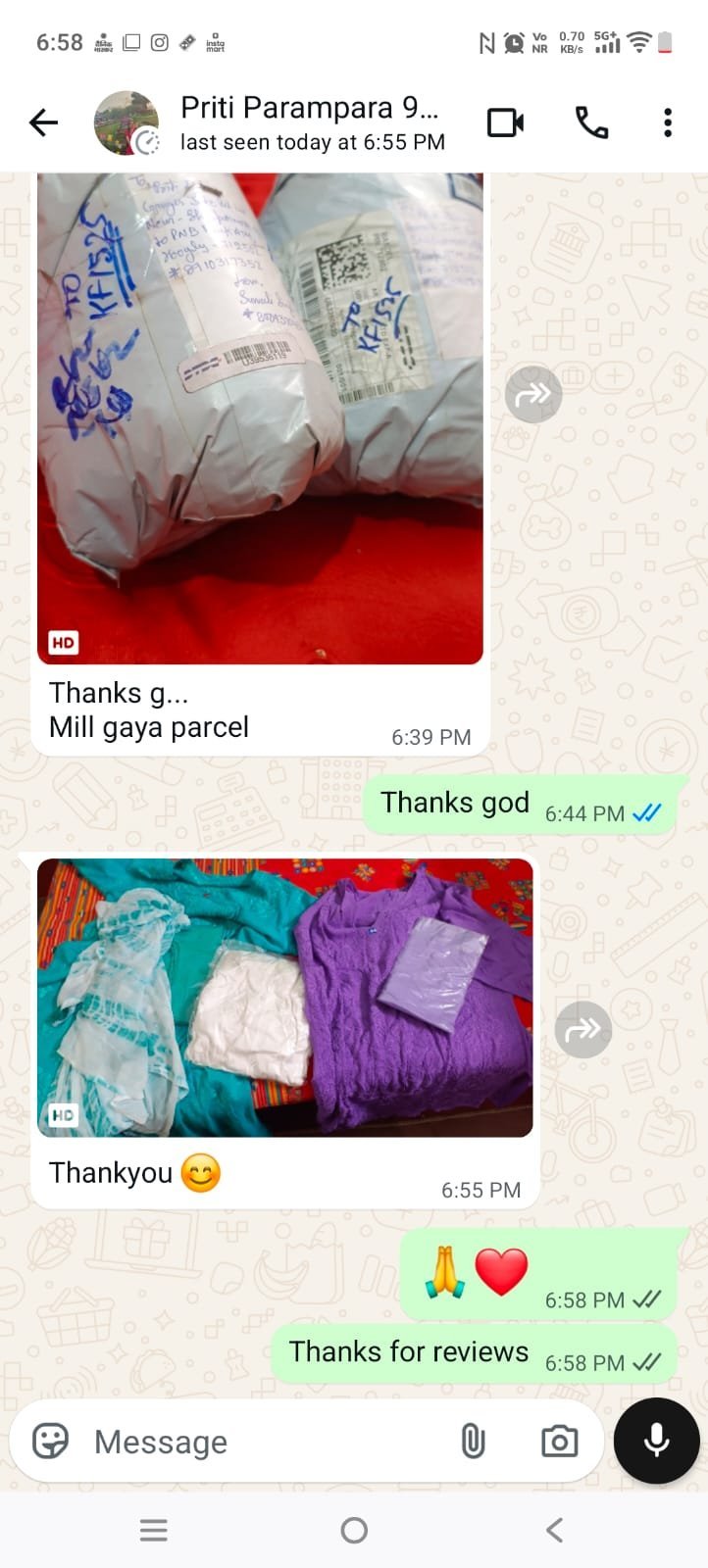Focus the Message text field
708x1568 pixels.
coord(265,1442)
